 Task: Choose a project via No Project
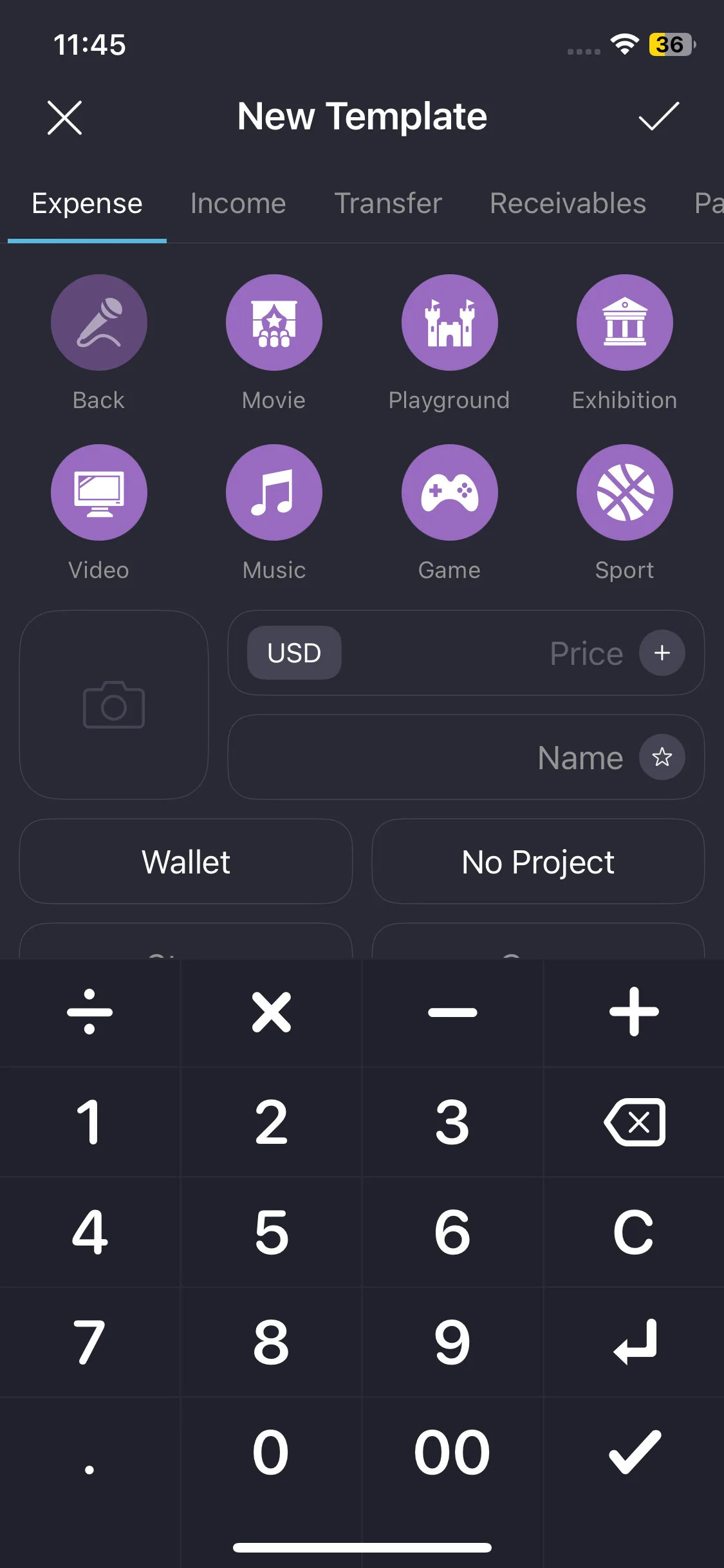click(x=538, y=861)
